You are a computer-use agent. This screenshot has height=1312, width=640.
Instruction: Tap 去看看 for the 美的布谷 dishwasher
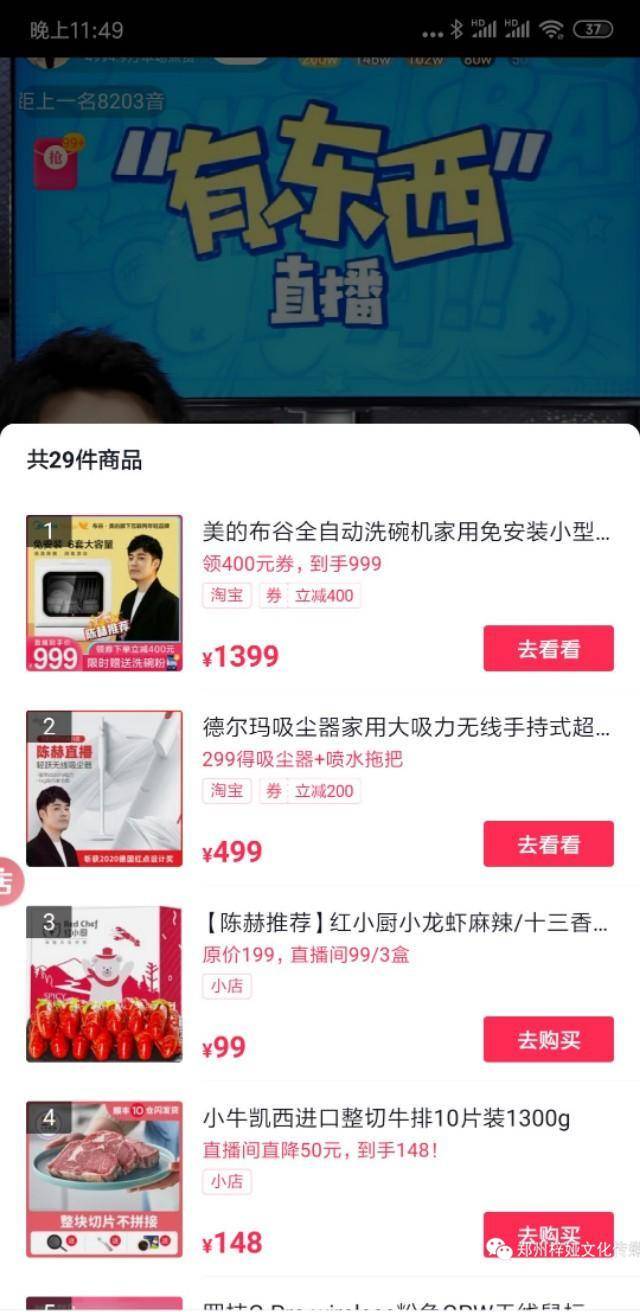pyautogui.click(x=548, y=649)
